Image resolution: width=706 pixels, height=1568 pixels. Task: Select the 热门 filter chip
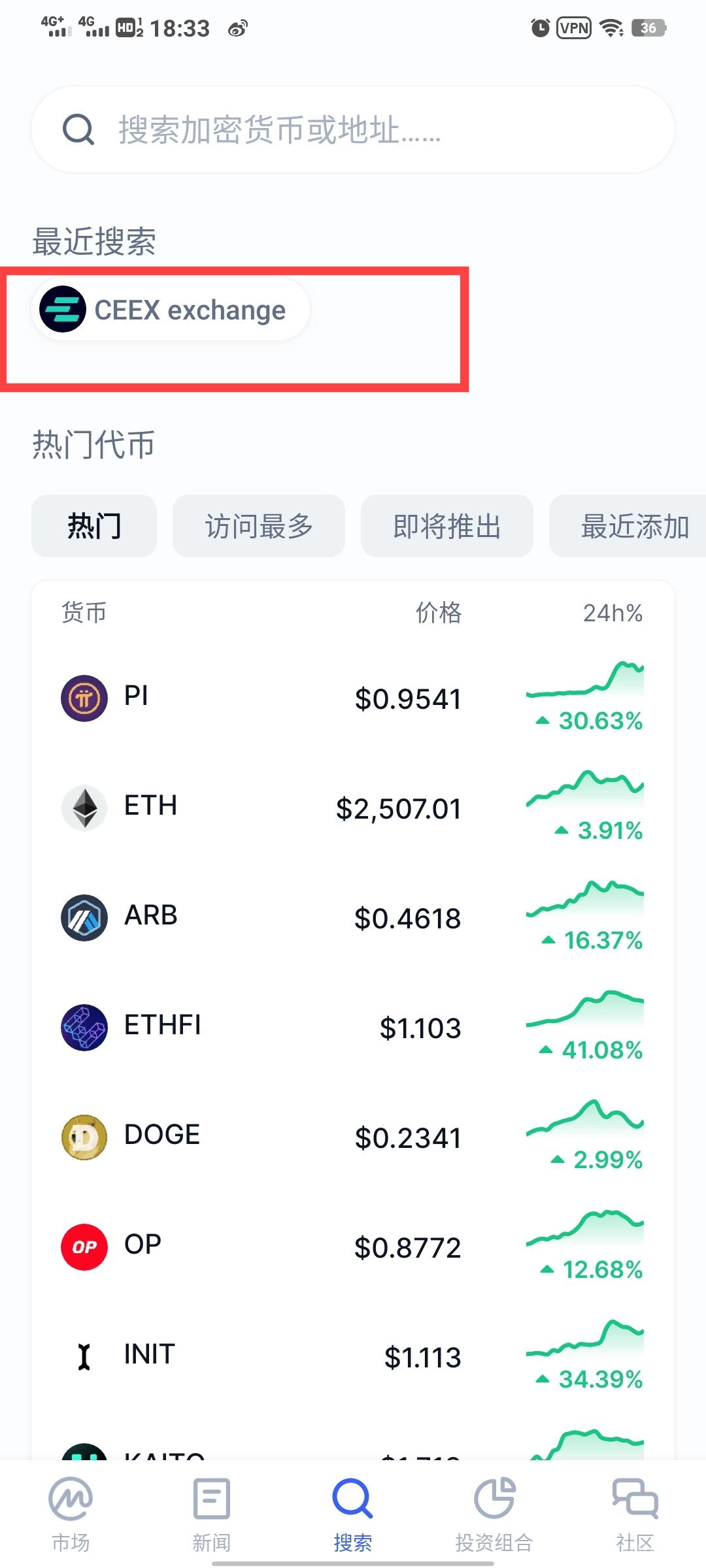click(x=94, y=526)
